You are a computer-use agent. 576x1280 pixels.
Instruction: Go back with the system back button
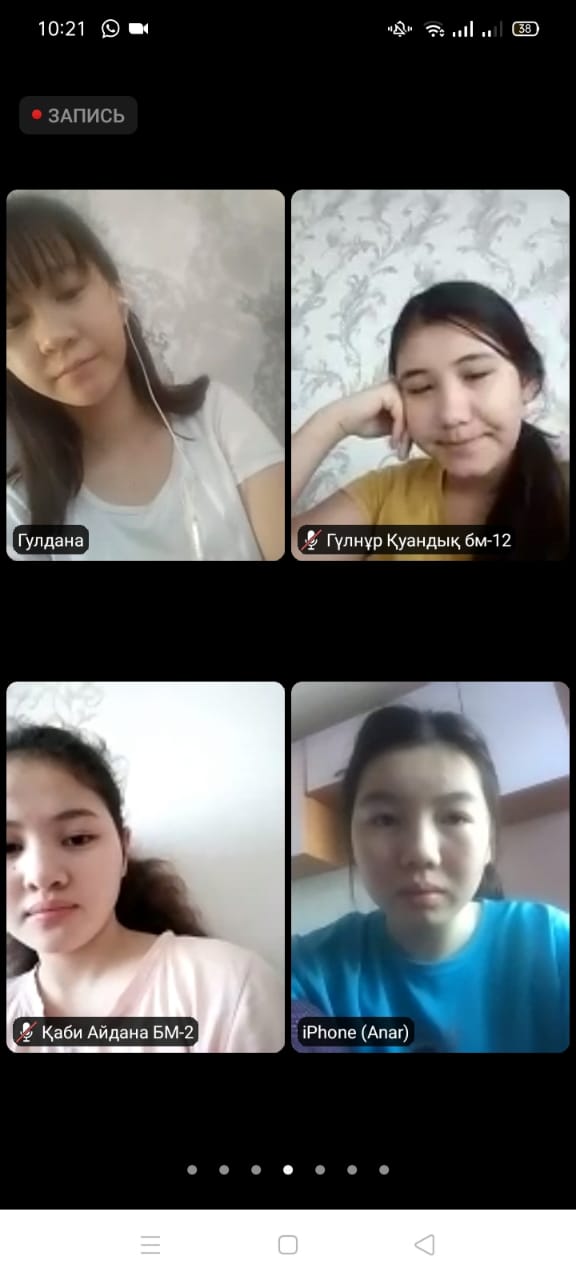point(424,1244)
